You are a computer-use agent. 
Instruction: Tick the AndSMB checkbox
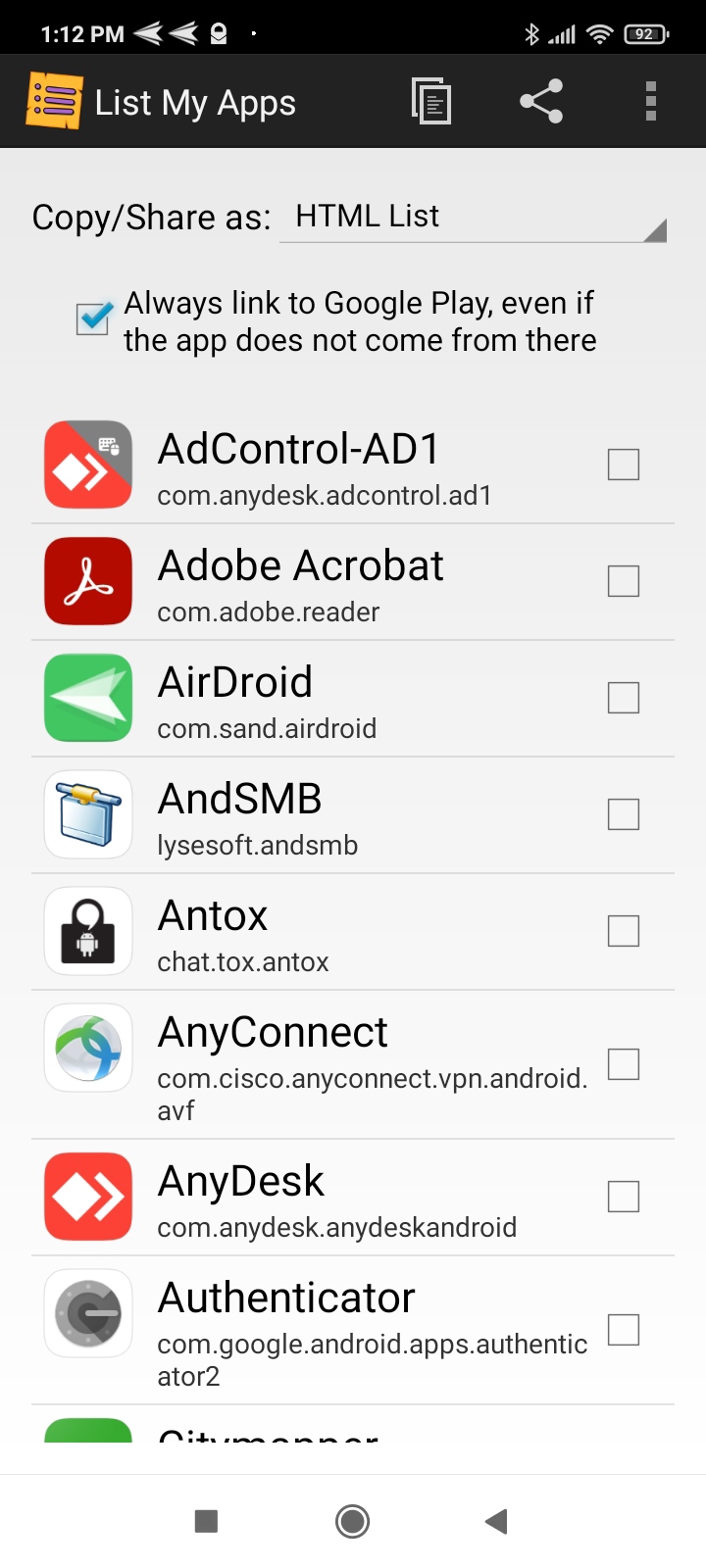click(x=624, y=814)
